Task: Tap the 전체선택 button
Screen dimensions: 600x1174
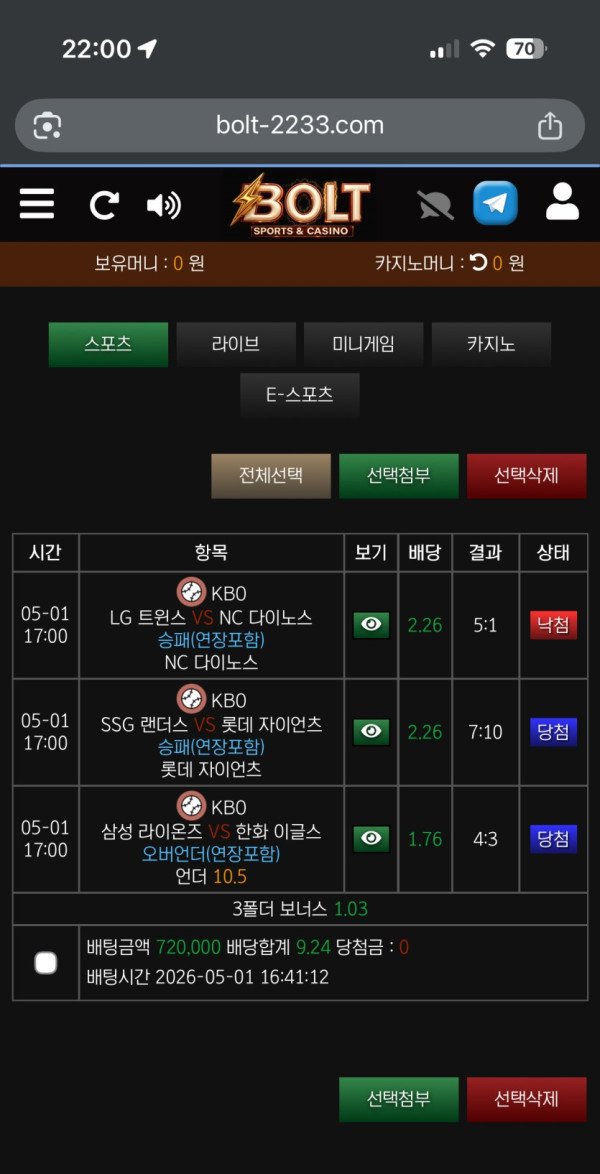Action: (271, 476)
